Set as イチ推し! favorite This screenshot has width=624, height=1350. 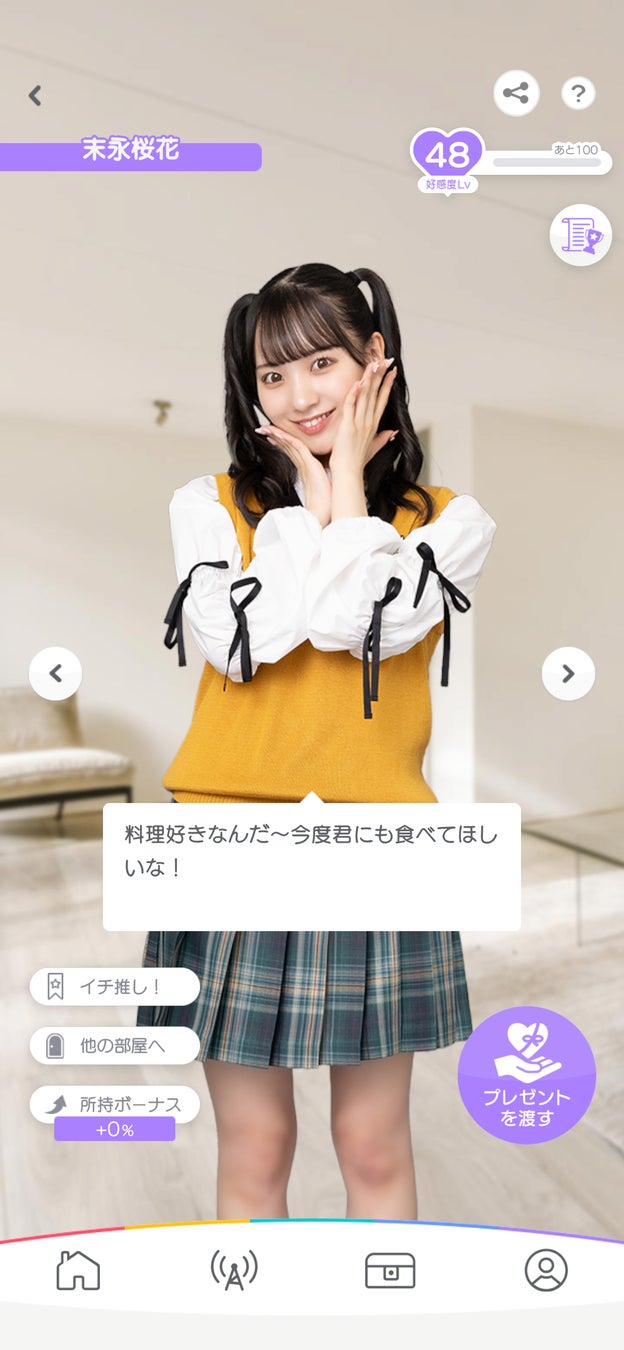(115, 987)
